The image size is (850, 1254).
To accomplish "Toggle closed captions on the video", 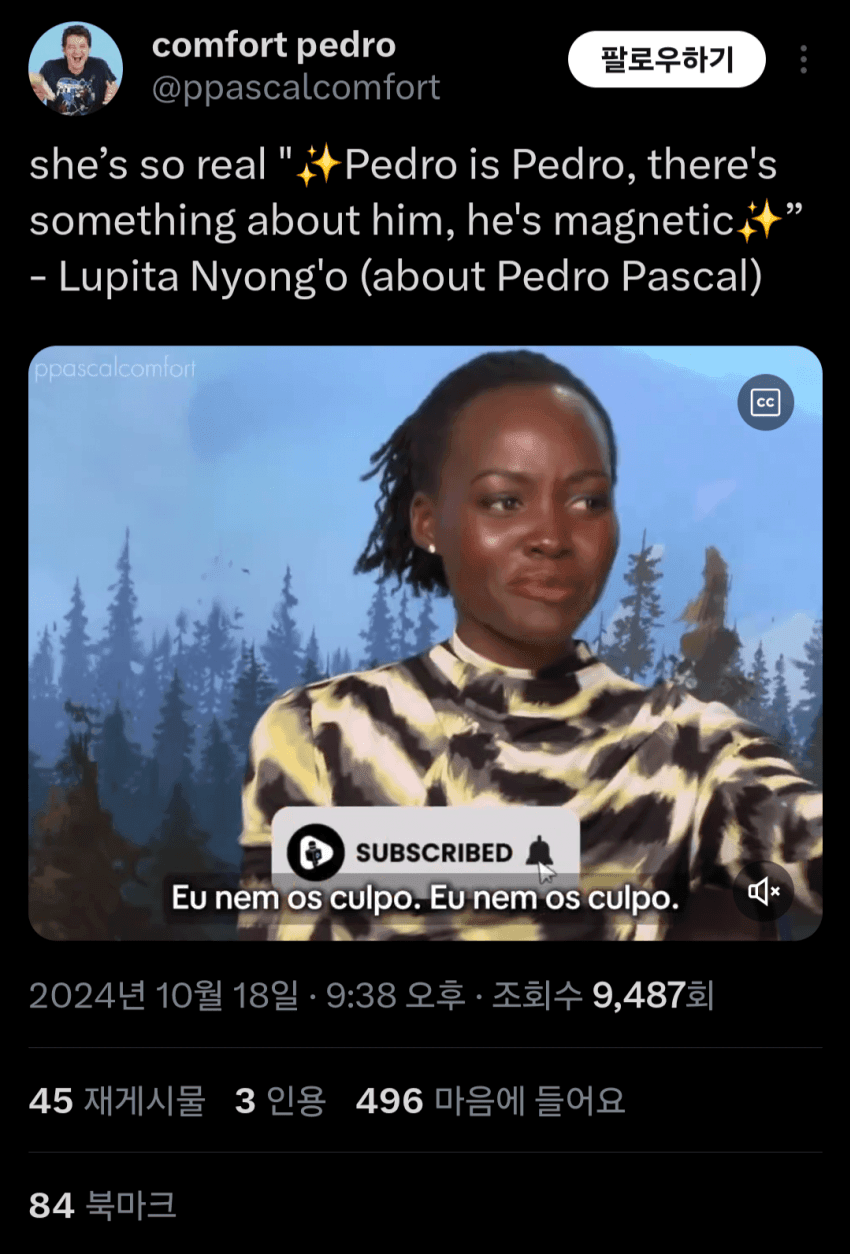I will click(765, 402).
